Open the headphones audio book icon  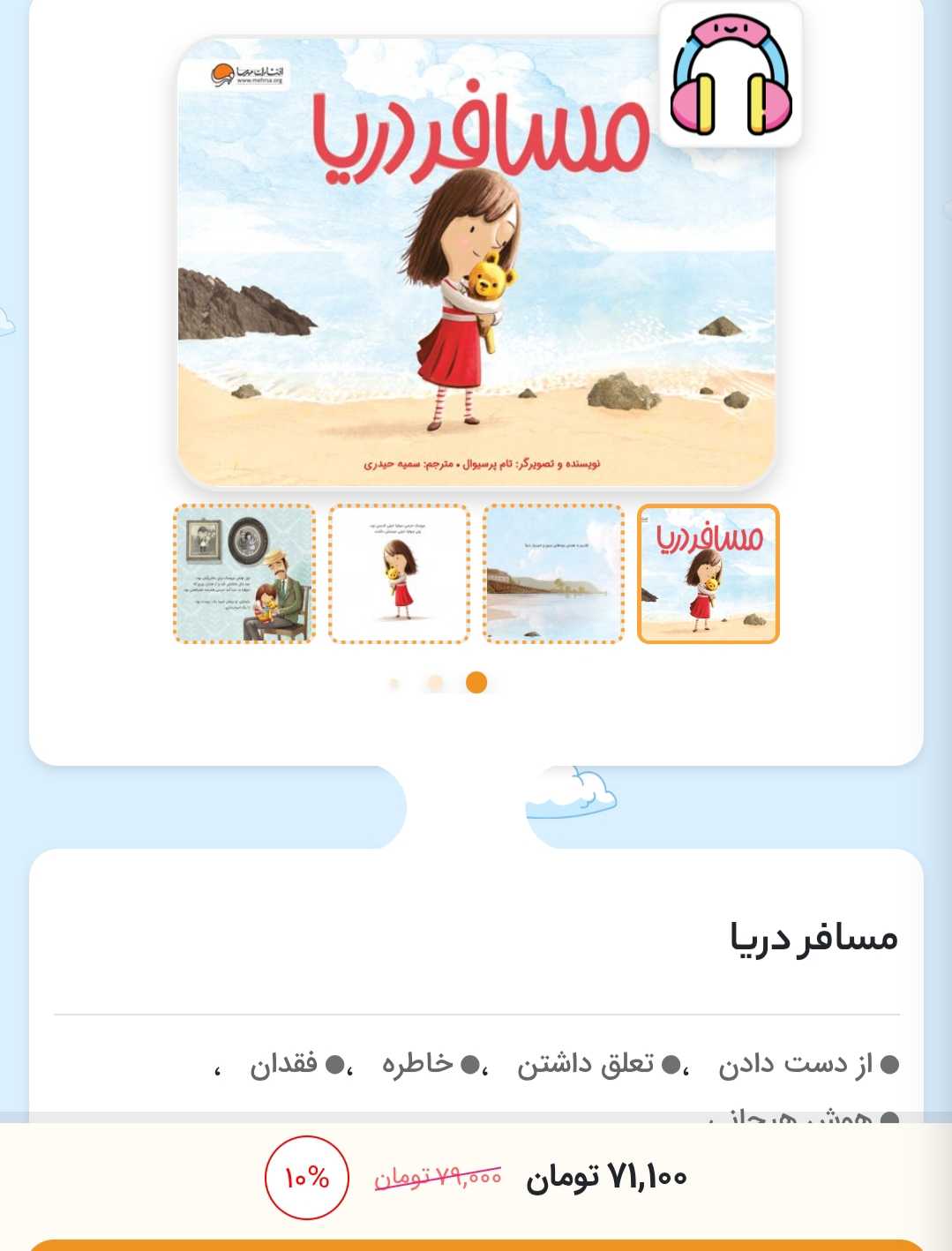coord(731,75)
